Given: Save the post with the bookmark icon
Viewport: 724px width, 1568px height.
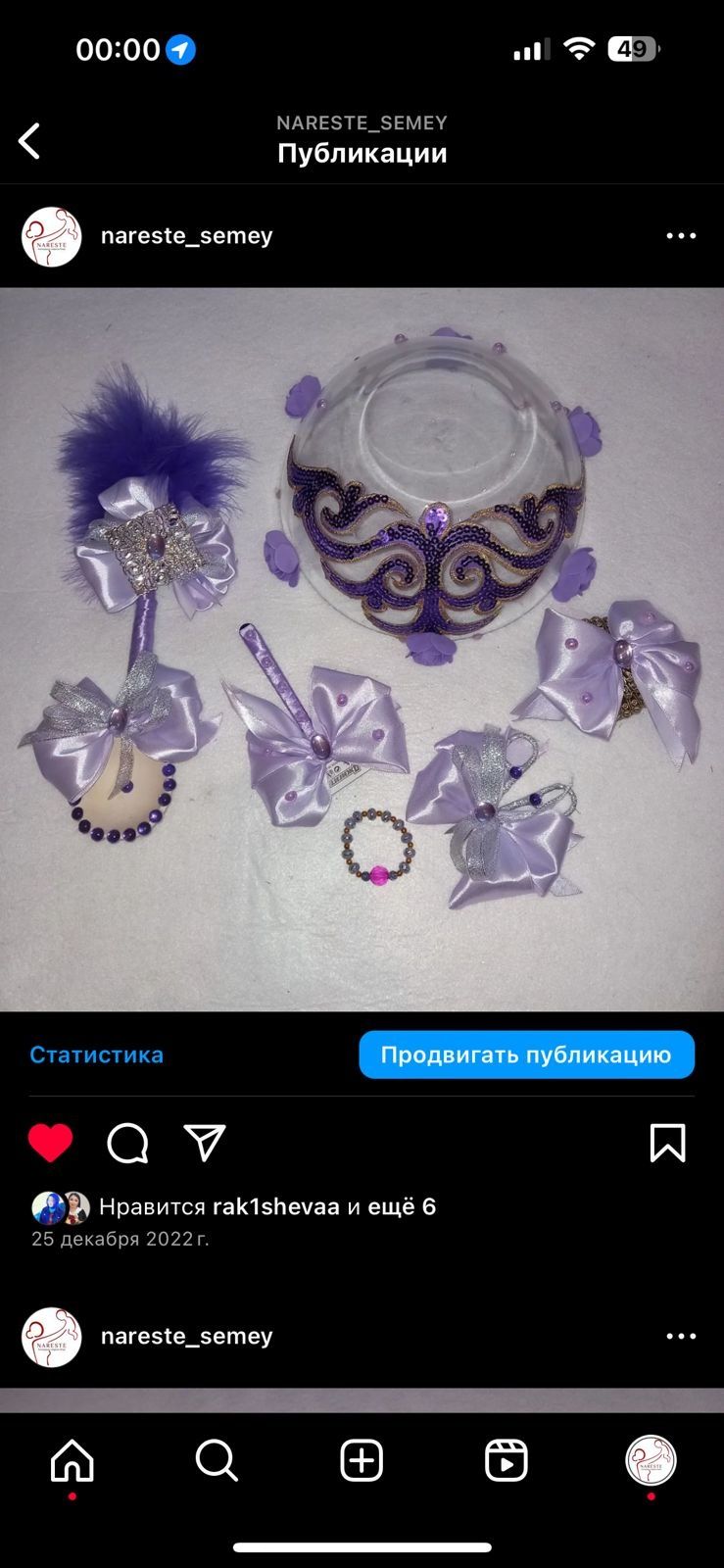Looking at the screenshot, I should (667, 1143).
